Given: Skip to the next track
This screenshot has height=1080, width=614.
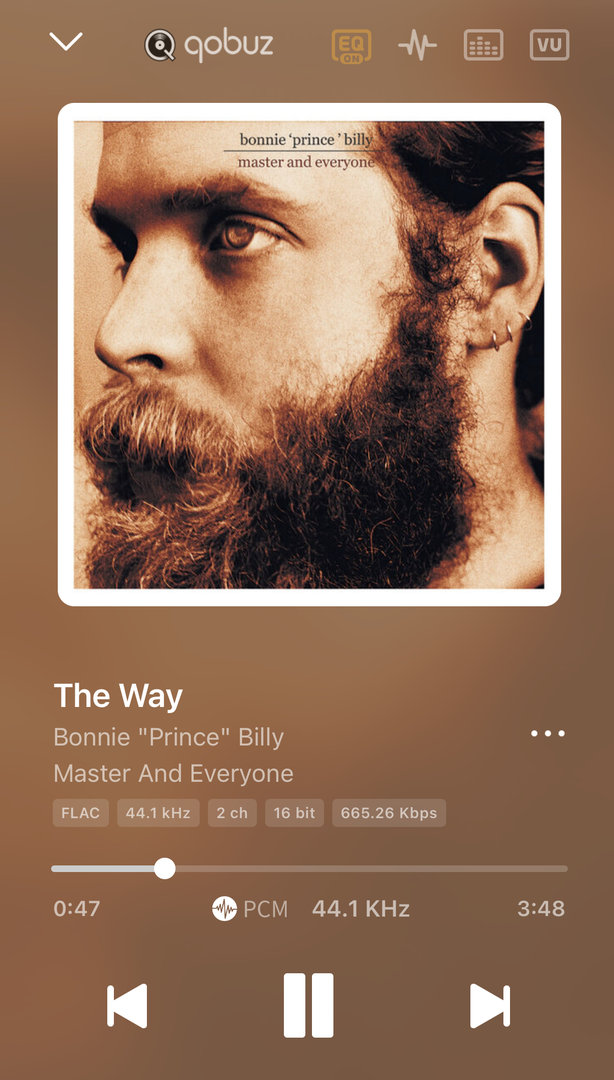Looking at the screenshot, I should pos(489,1005).
